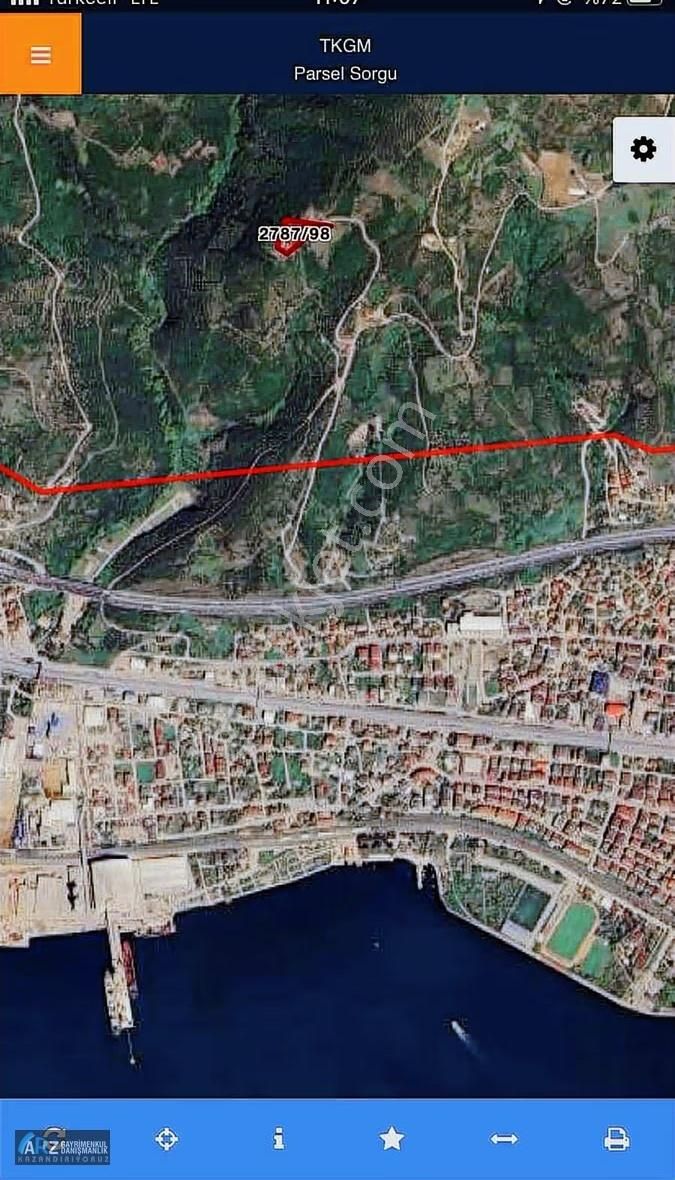
Task: Open map settings gear
Action: [x=643, y=150]
